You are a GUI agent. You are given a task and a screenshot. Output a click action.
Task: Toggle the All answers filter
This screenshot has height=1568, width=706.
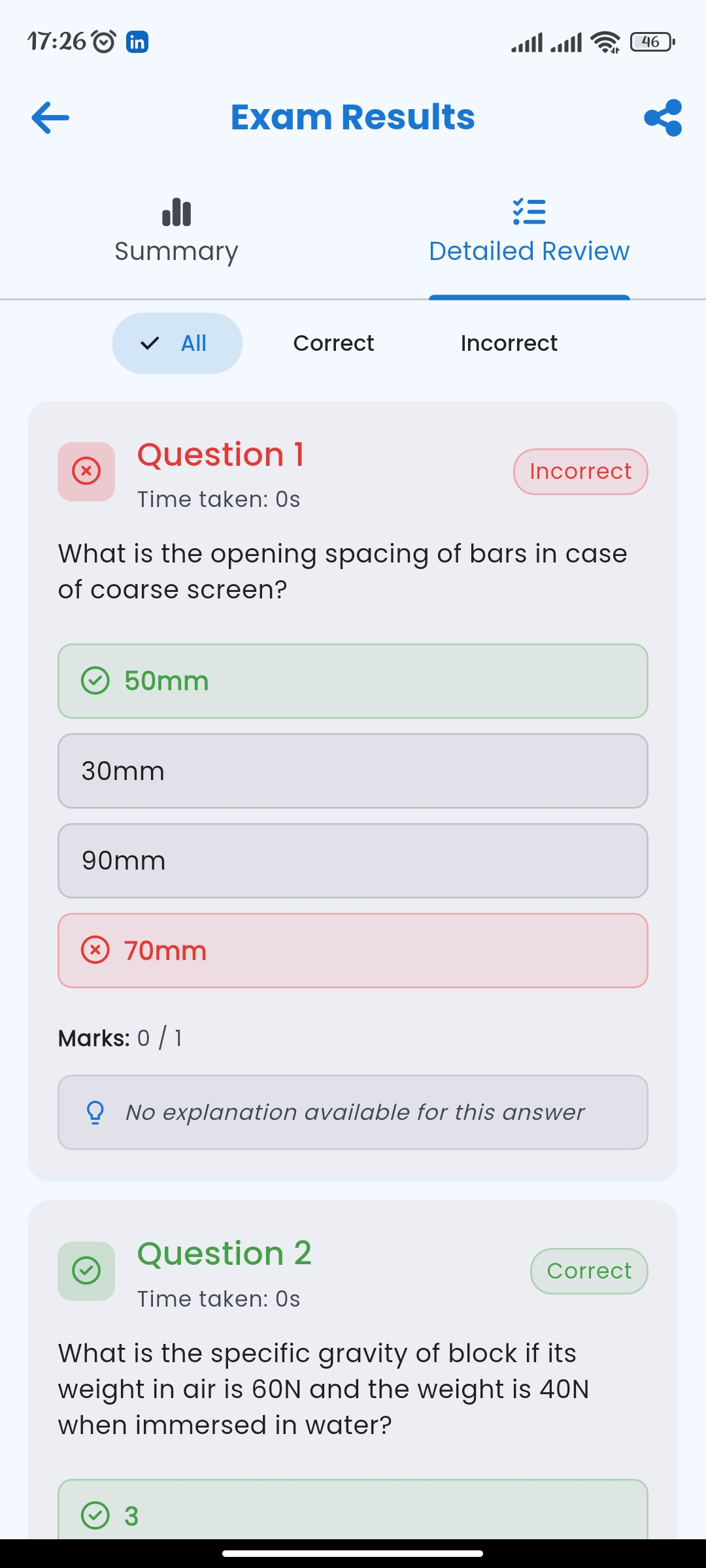pos(177,343)
